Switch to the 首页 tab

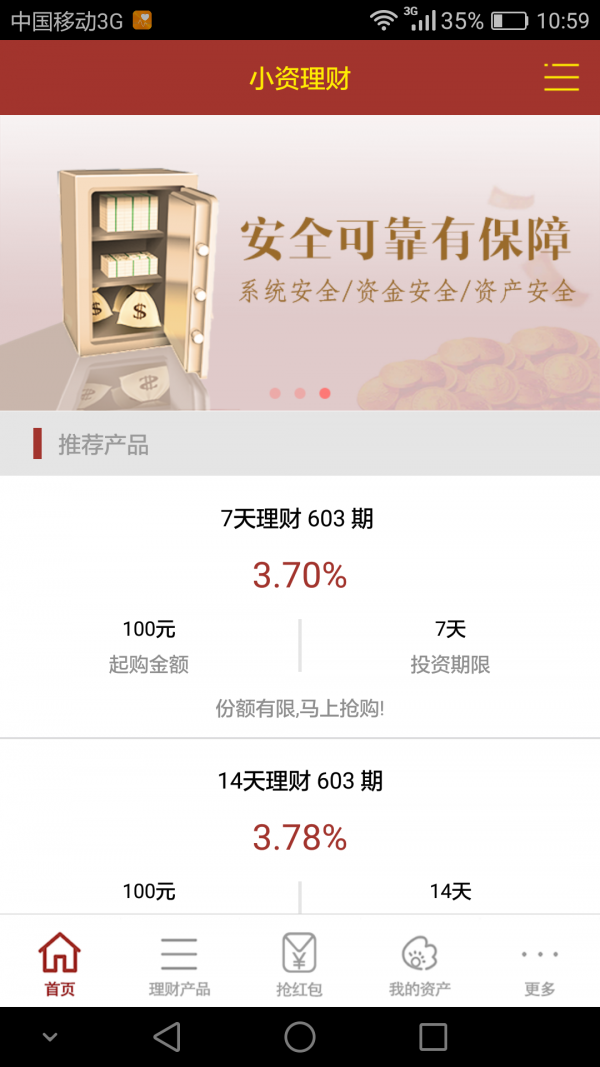coord(60,964)
